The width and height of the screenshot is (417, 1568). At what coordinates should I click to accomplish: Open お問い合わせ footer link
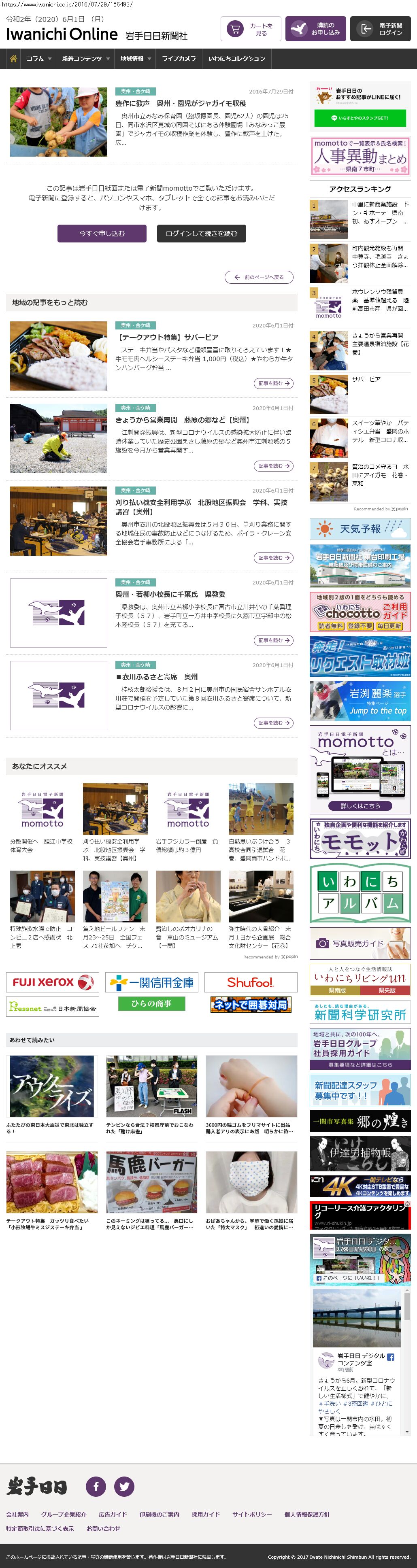coord(103,1528)
